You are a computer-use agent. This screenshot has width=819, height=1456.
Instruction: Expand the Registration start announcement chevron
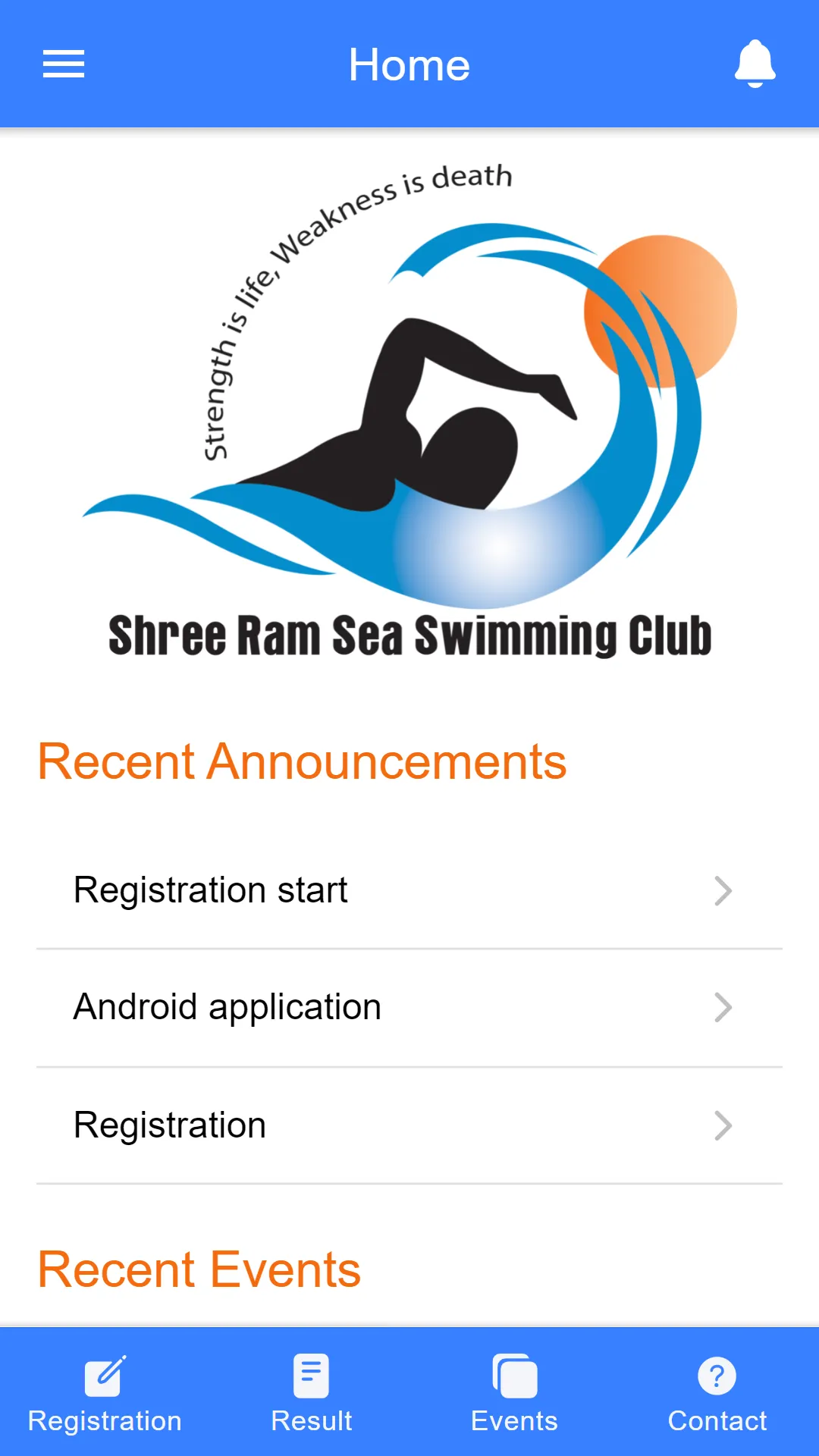click(723, 891)
